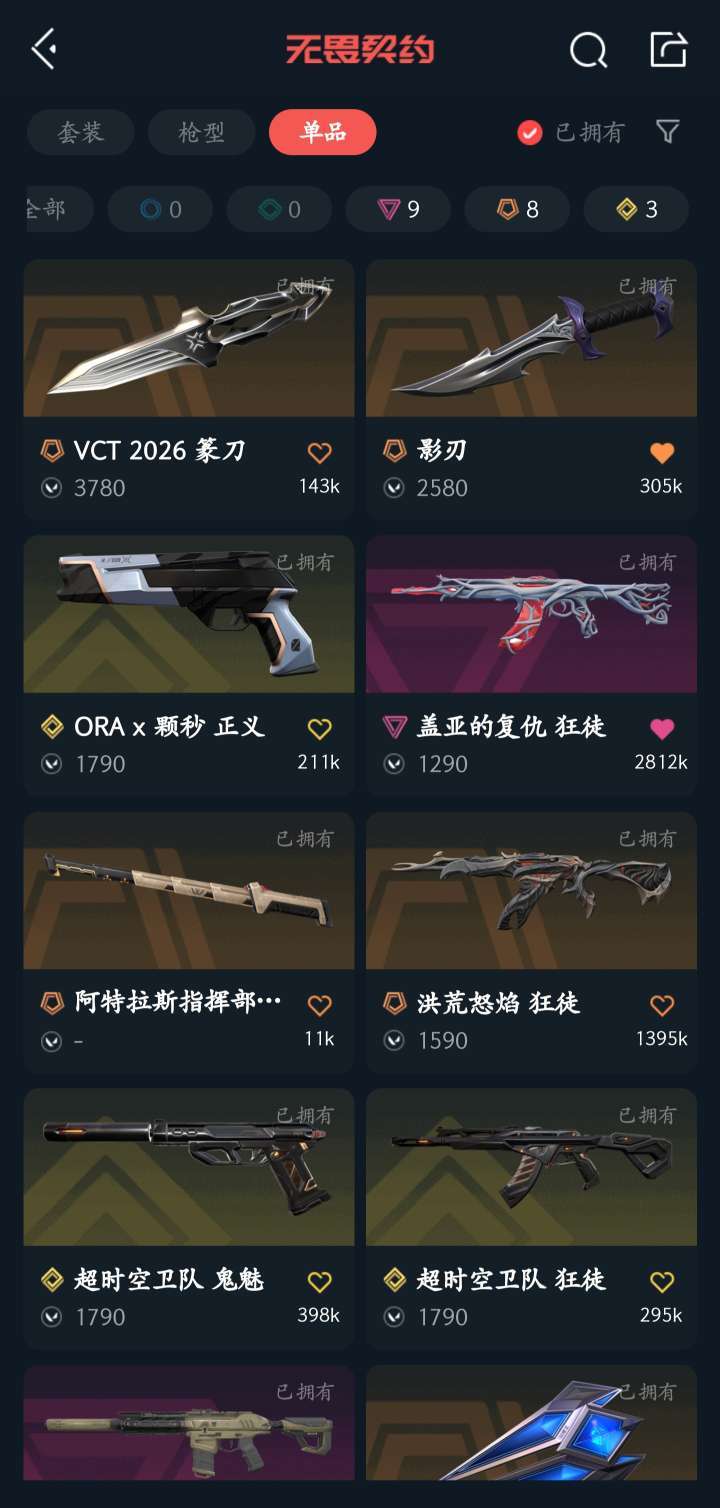The width and height of the screenshot is (720, 1508).
Task: Go back using the top-left arrow
Action: click(x=44, y=49)
